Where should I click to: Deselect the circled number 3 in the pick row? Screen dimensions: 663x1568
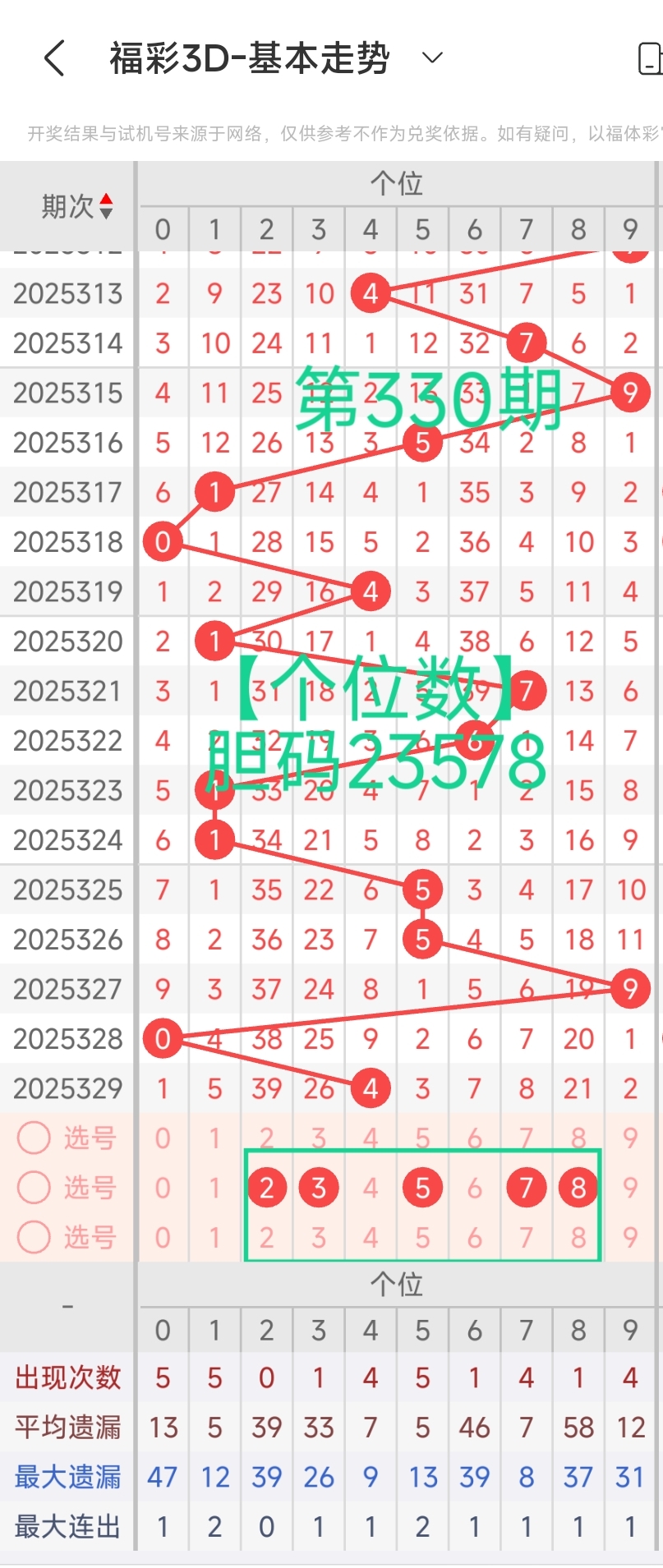point(319,1187)
